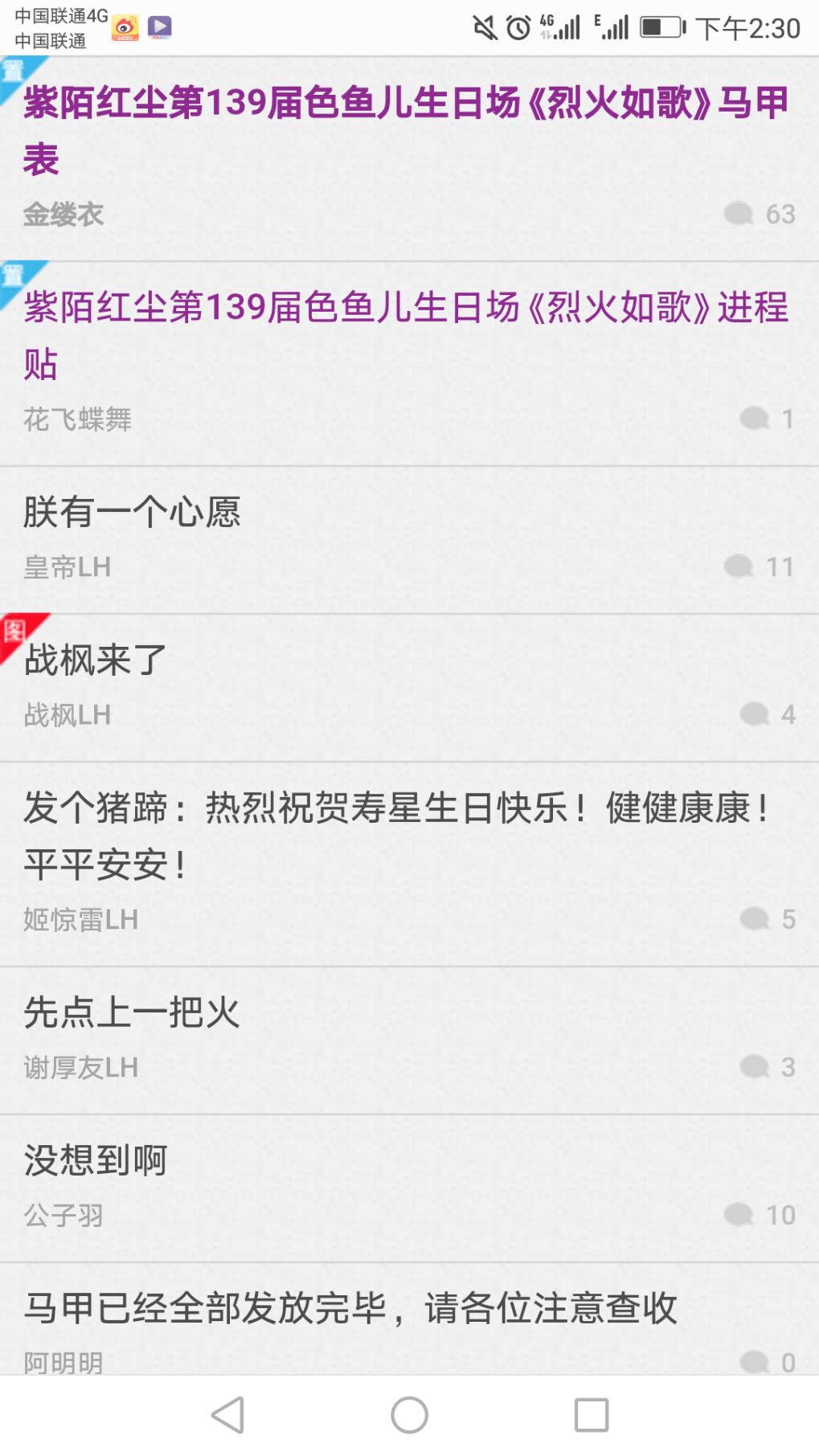
Task: Open pinned post 《烈火如歌》进程贴
Action: [x=406, y=335]
